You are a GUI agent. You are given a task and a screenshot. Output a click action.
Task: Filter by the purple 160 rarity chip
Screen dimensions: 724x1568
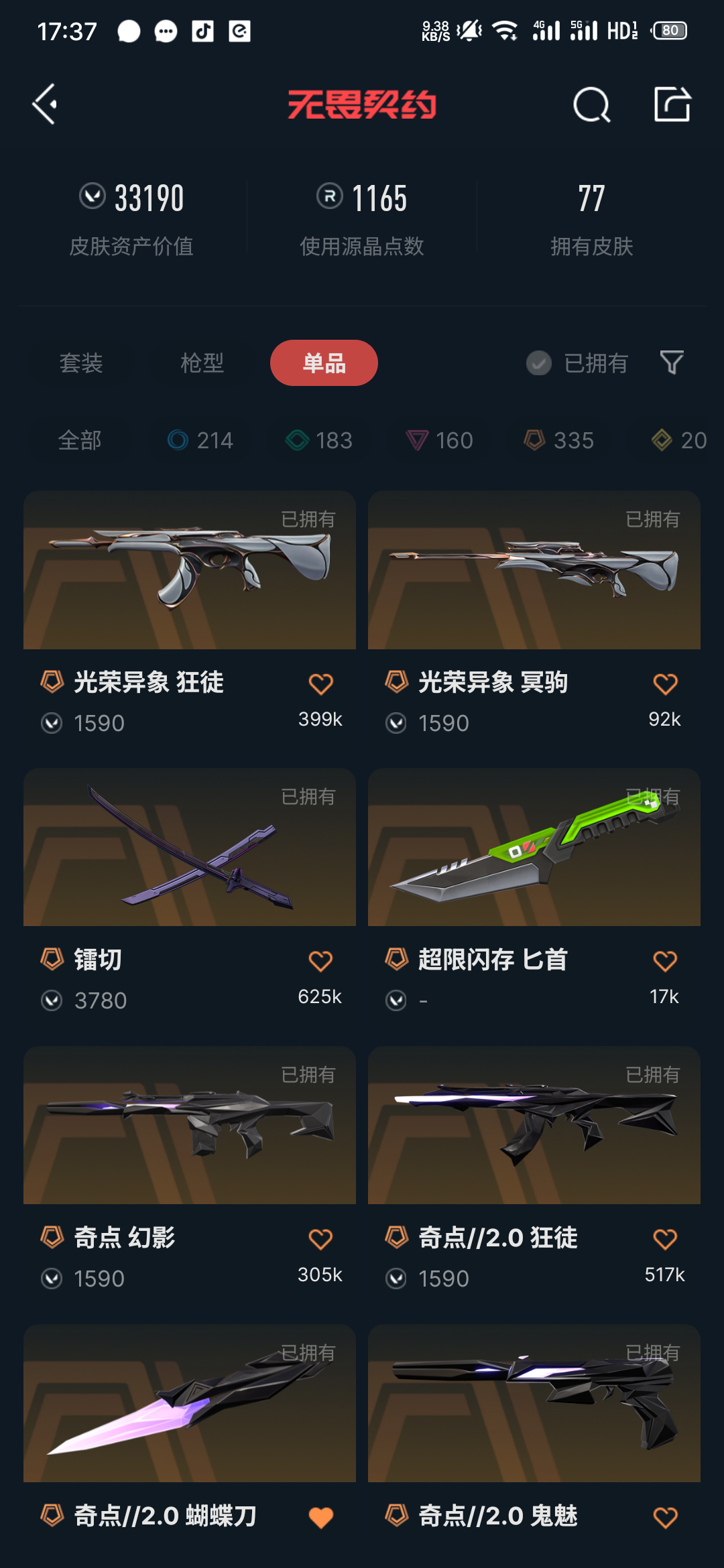[440, 440]
